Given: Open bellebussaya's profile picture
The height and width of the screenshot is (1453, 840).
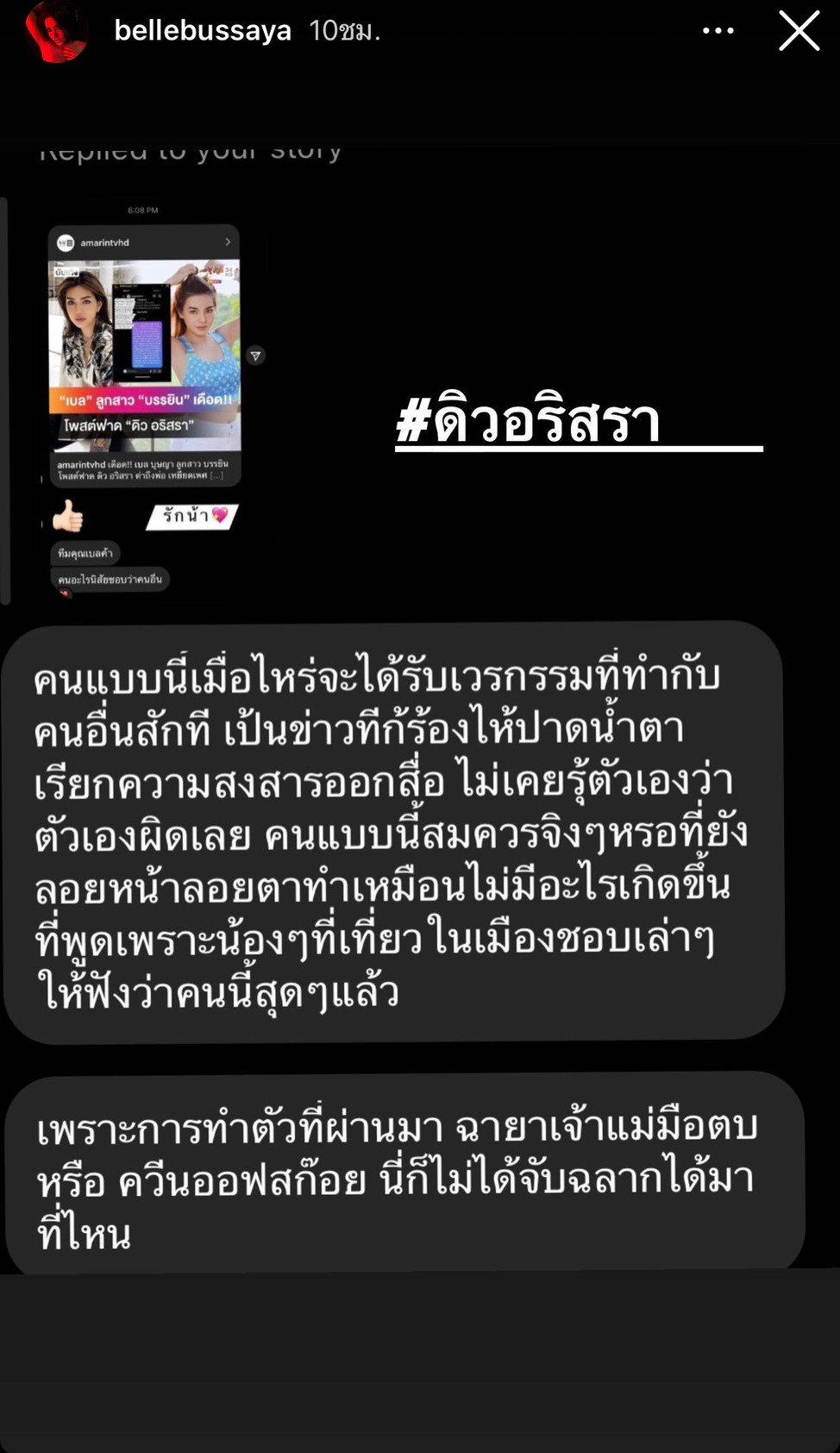Looking at the screenshot, I should [55, 31].
